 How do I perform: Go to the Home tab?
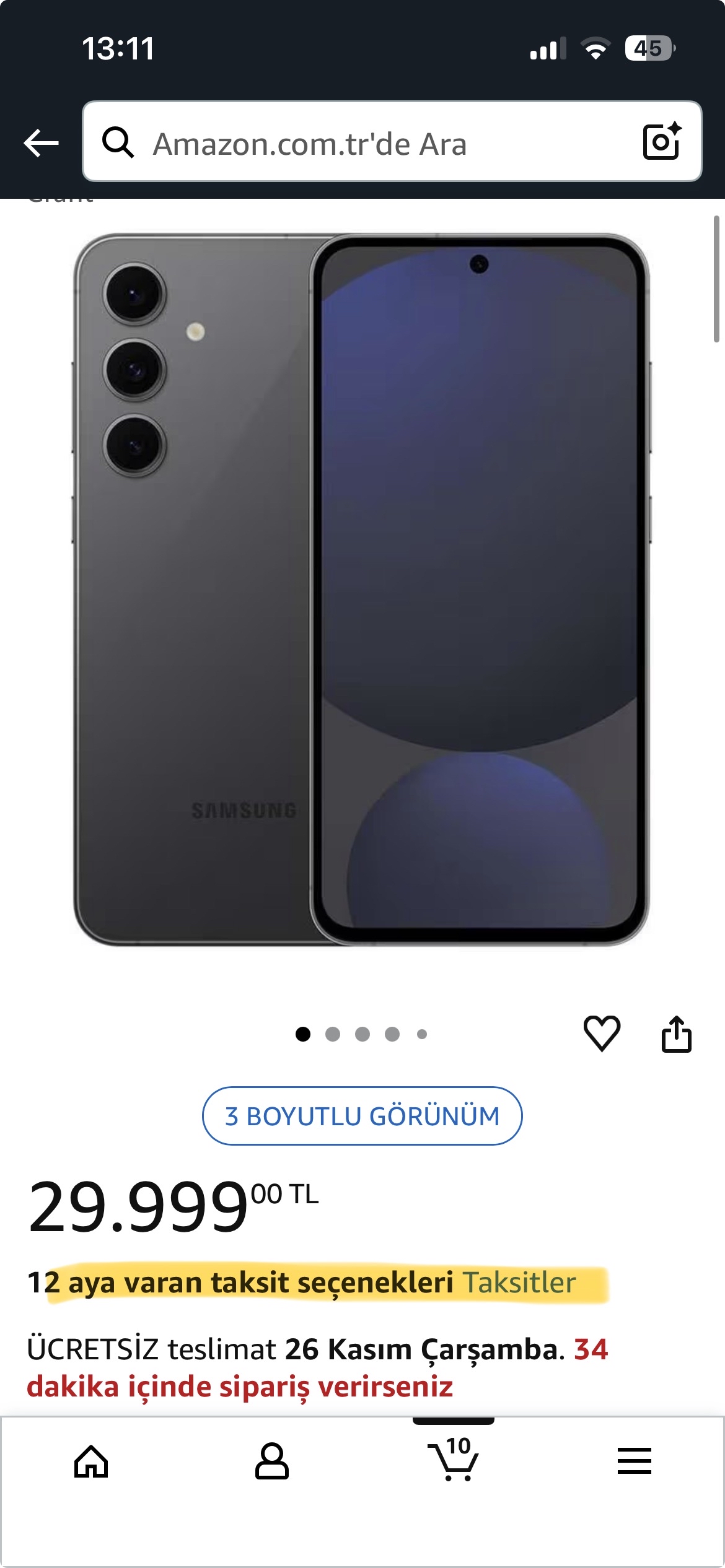pos(91,1461)
